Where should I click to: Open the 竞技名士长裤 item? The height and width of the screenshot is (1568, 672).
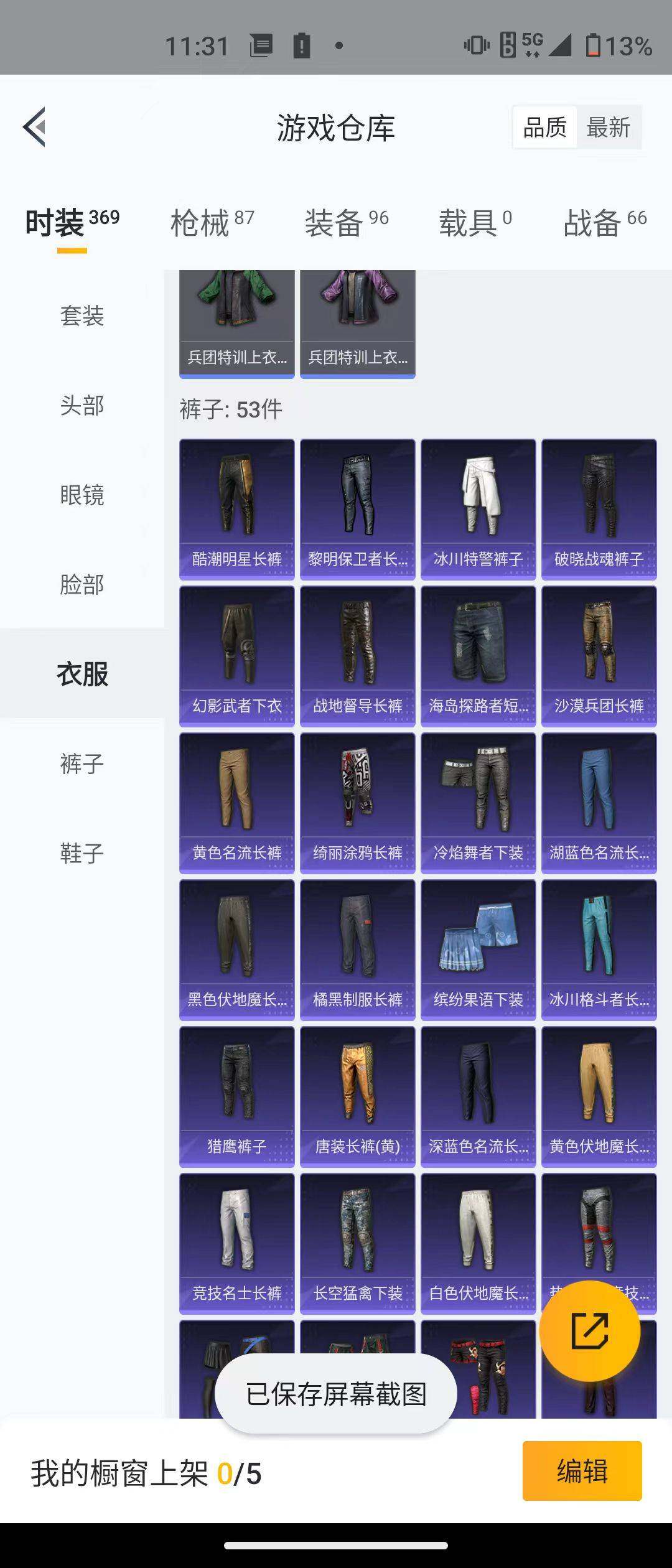(236, 1241)
